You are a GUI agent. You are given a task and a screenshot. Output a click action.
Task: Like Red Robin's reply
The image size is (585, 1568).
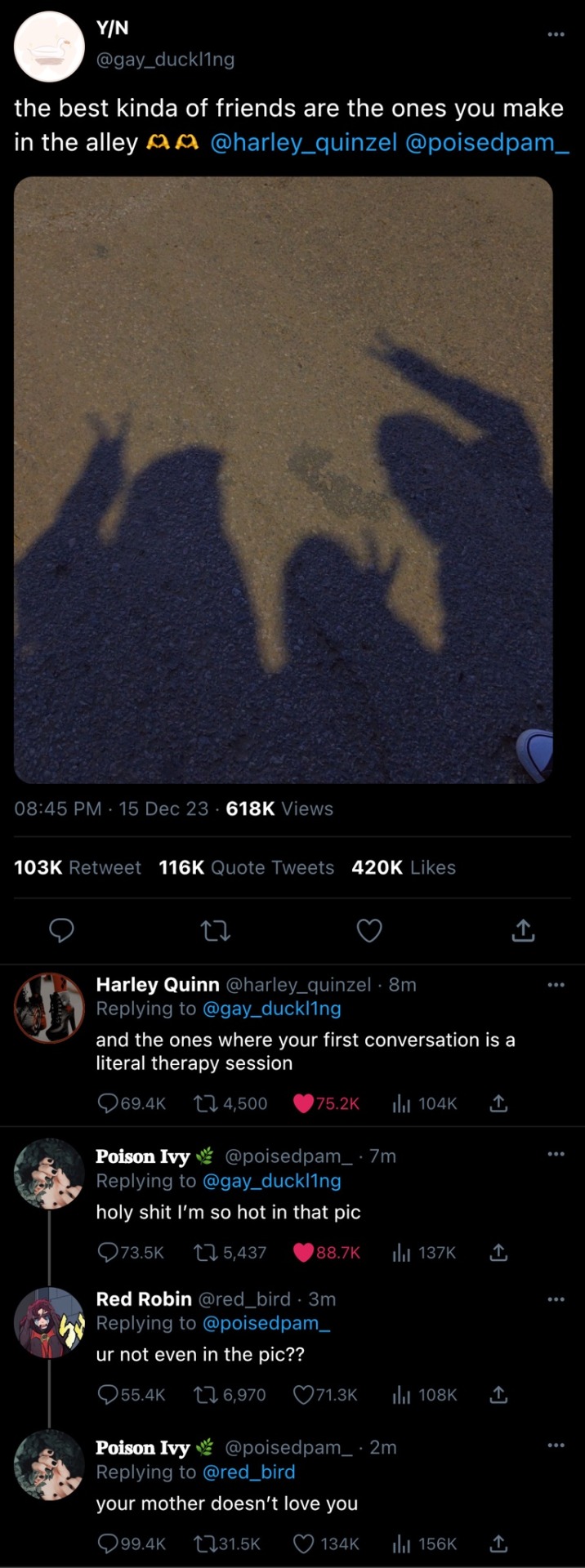click(x=303, y=1394)
